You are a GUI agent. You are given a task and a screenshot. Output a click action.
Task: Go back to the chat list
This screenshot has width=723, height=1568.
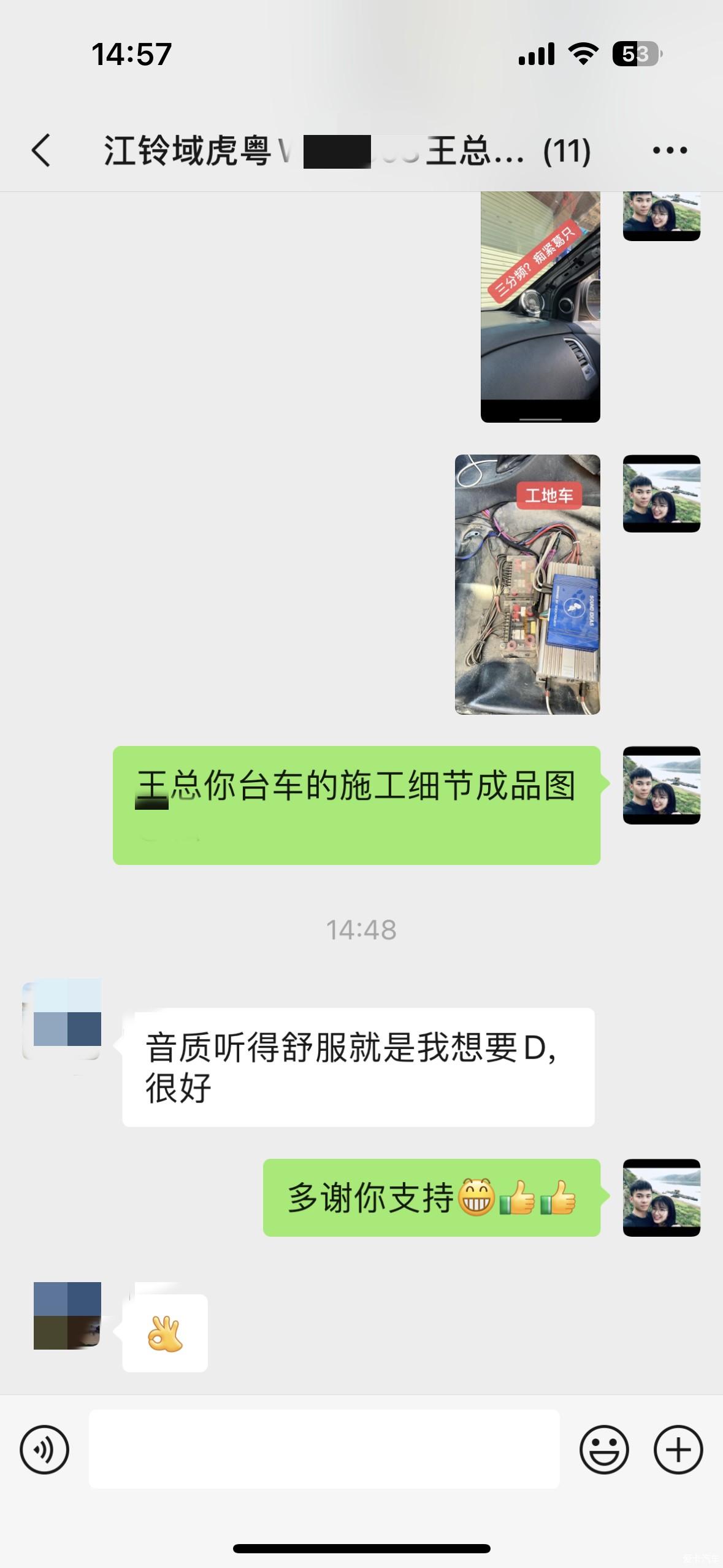[x=41, y=150]
